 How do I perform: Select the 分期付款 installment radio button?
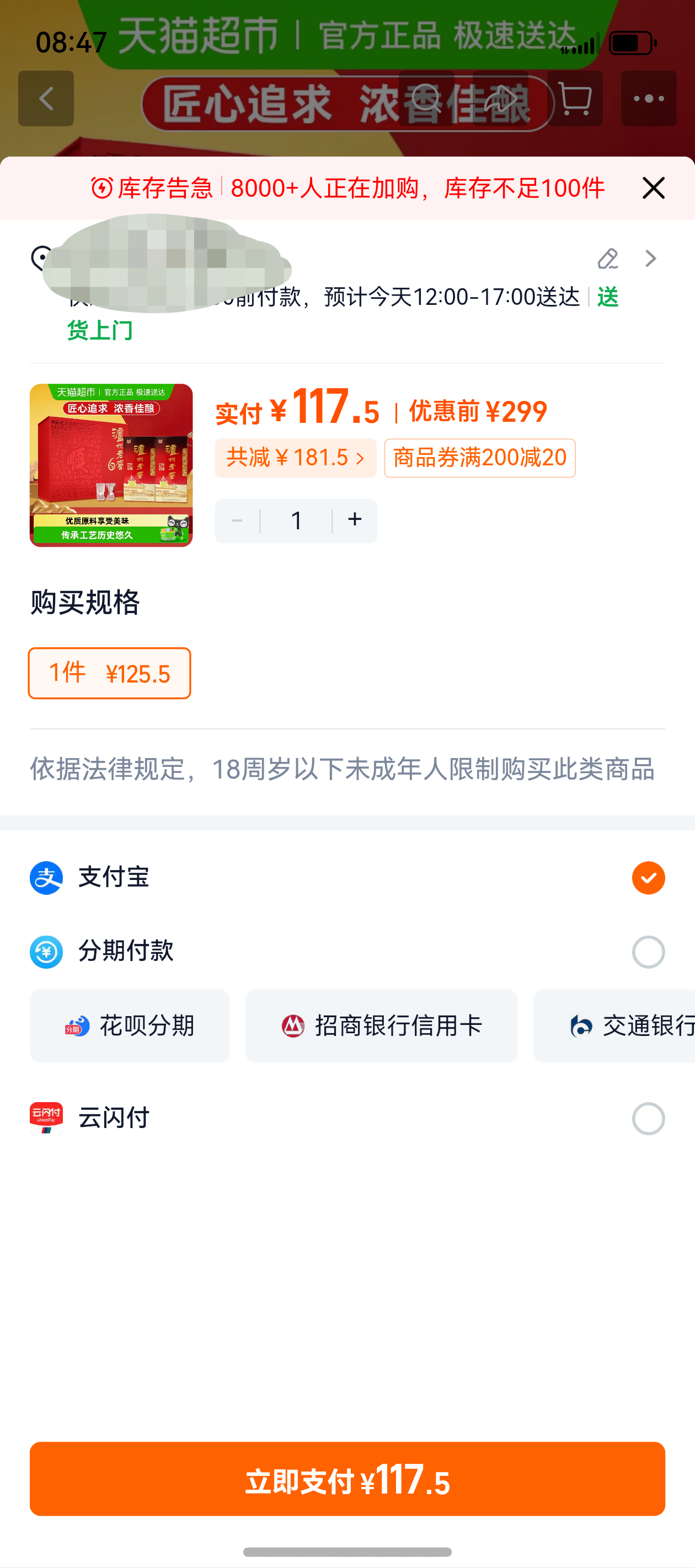pyautogui.click(x=648, y=952)
